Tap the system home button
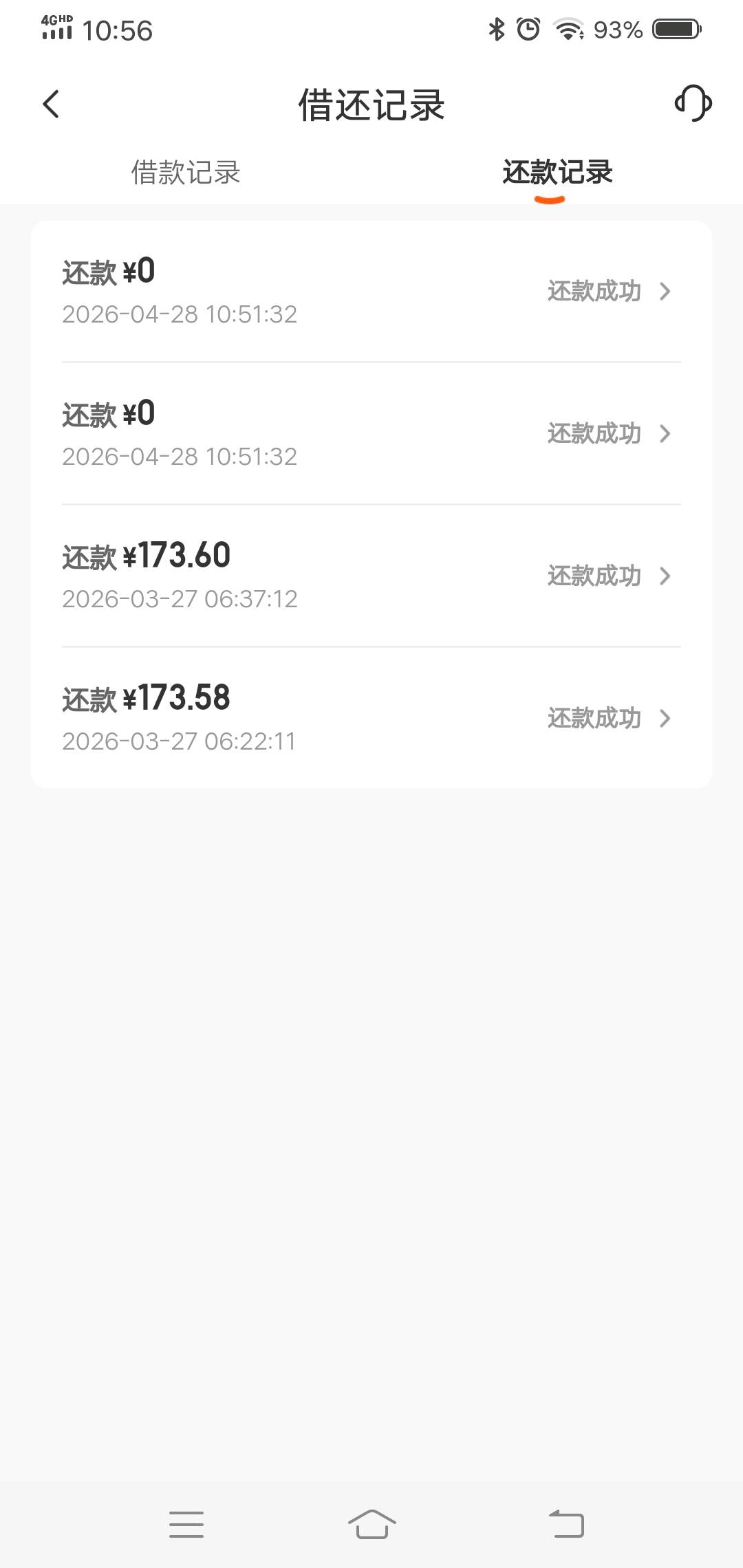Image resolution: width=743 pixels, height=1568 pixels. [371, 1524]
